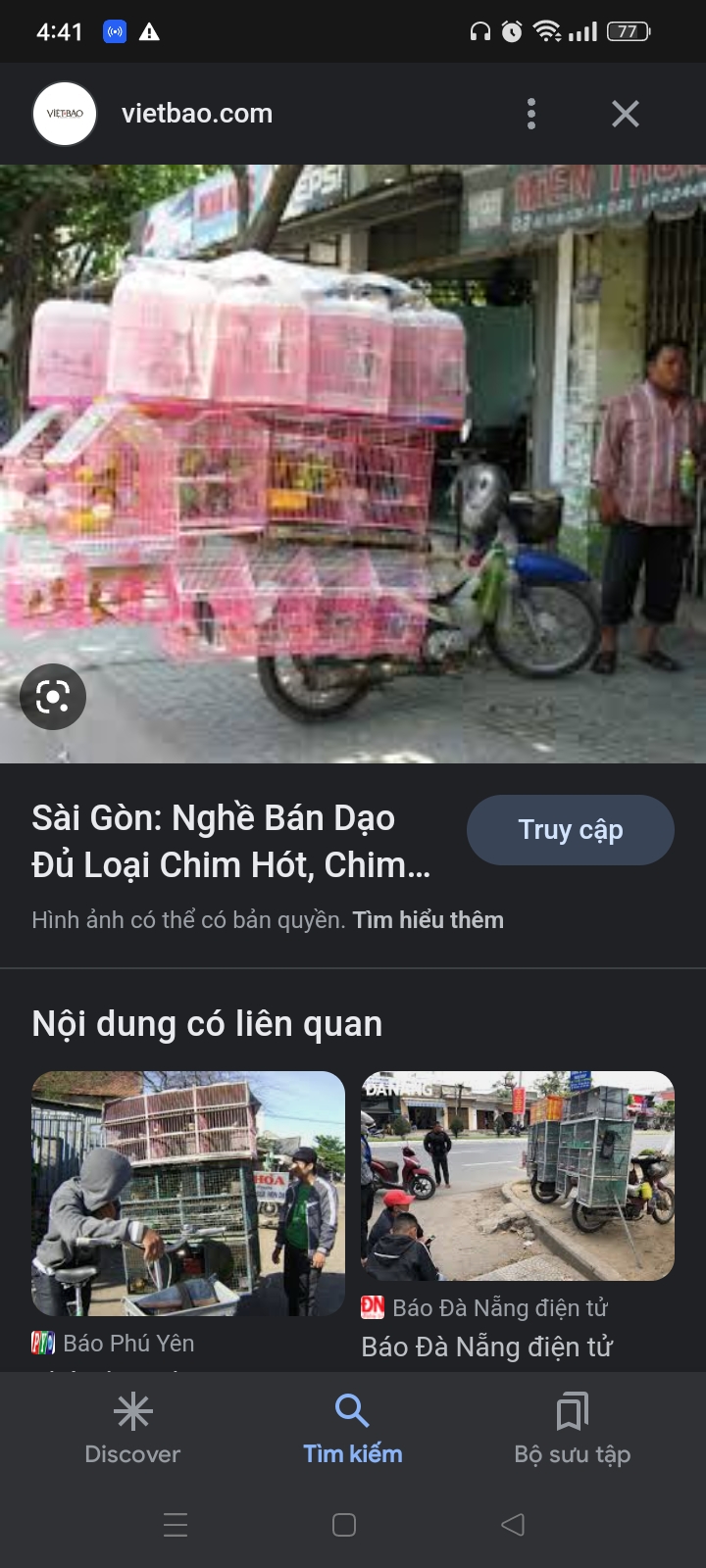Viewport: 706px width, 1568px height.
Task: Open the Báo Phú Yên related image
Action: (x=188, y=1193)
